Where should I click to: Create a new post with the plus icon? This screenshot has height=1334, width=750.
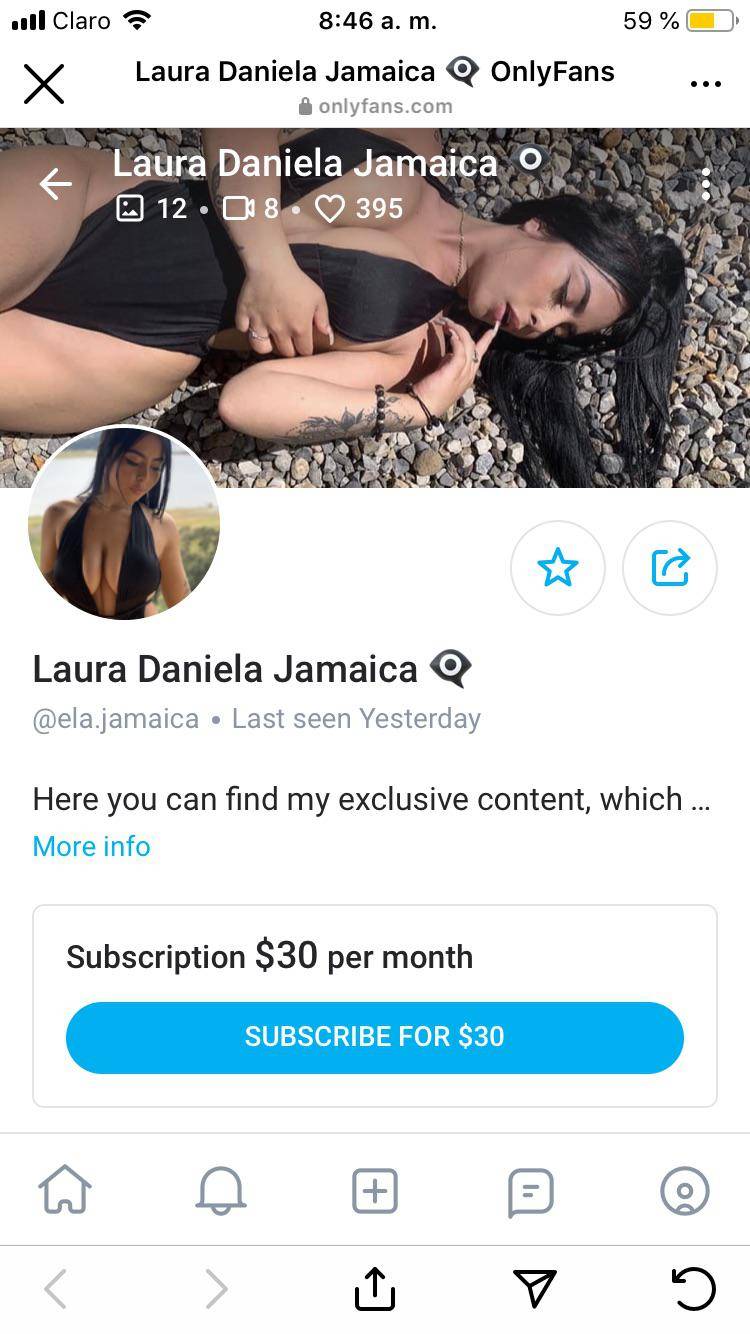tap(375, 1191)
